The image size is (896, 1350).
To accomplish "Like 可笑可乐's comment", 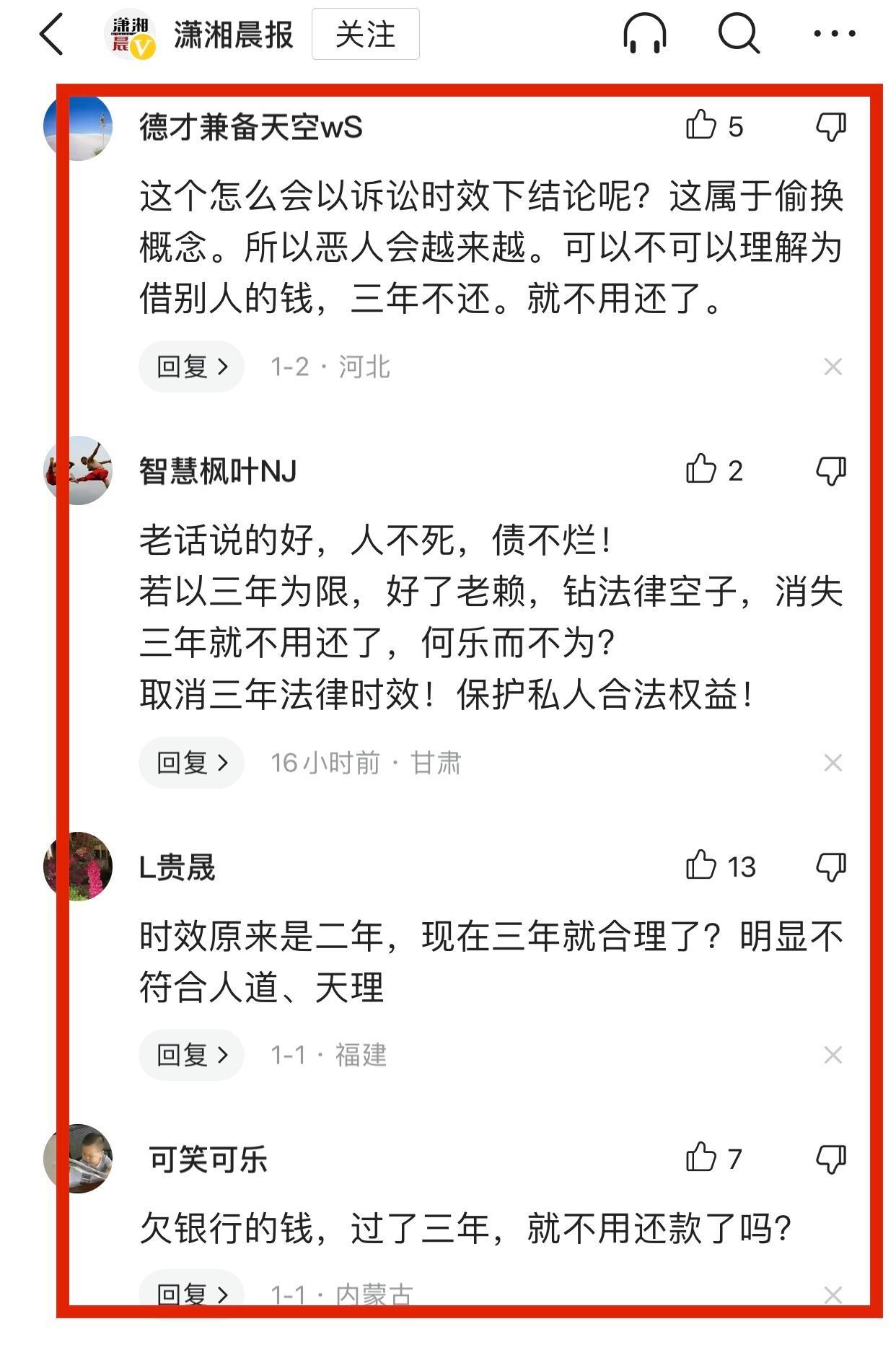I will point(701,1157).
